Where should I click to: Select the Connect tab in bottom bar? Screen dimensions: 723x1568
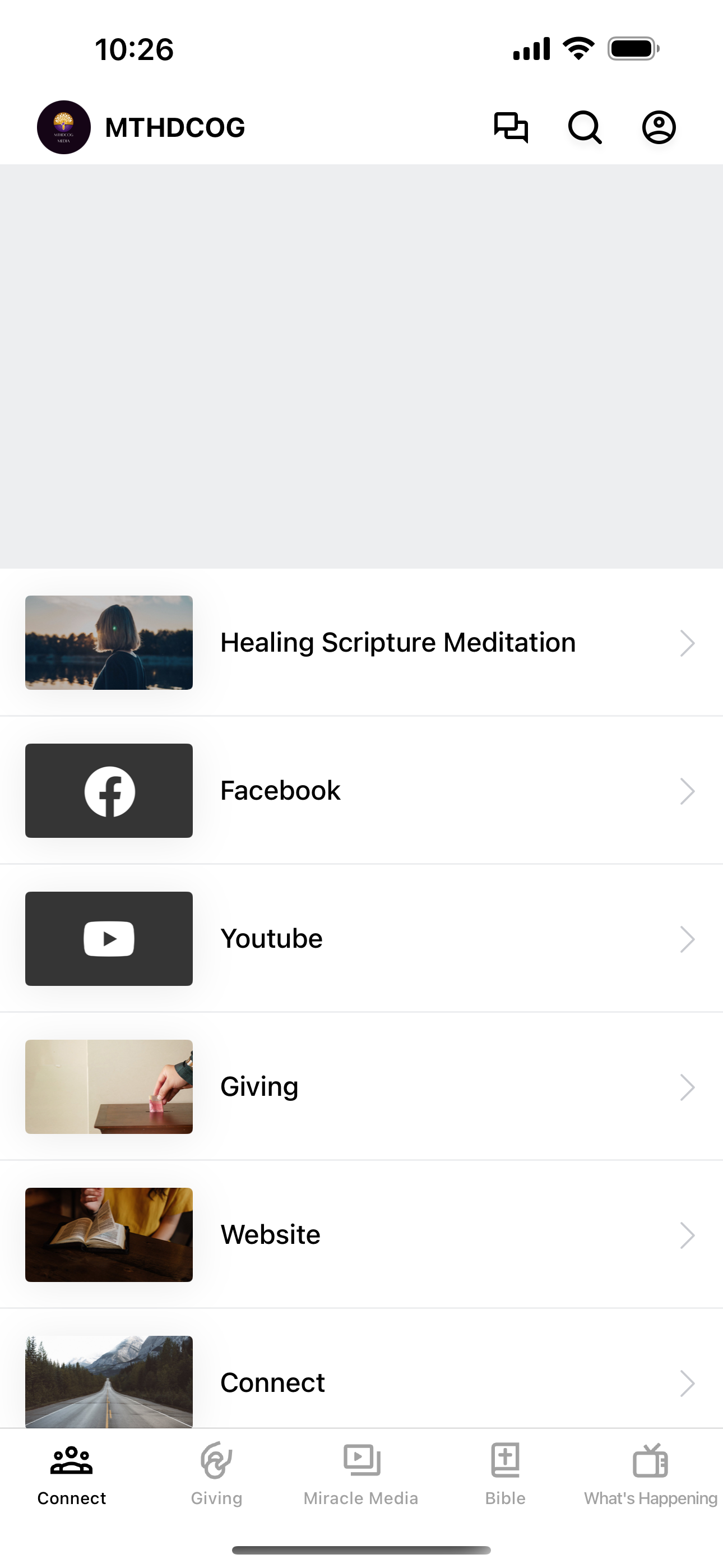coord(72,1474)
